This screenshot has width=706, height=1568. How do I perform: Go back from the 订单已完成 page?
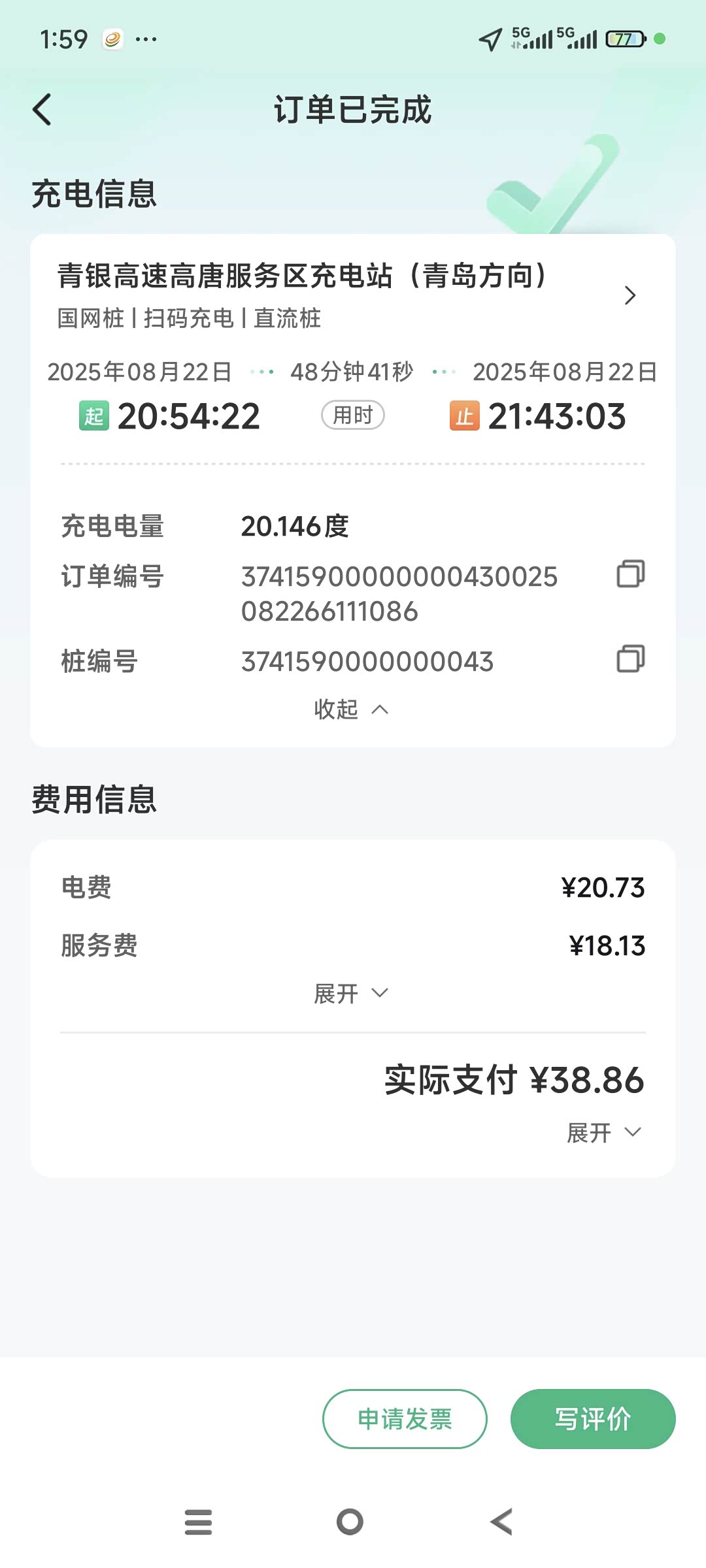tap(42, 109)
